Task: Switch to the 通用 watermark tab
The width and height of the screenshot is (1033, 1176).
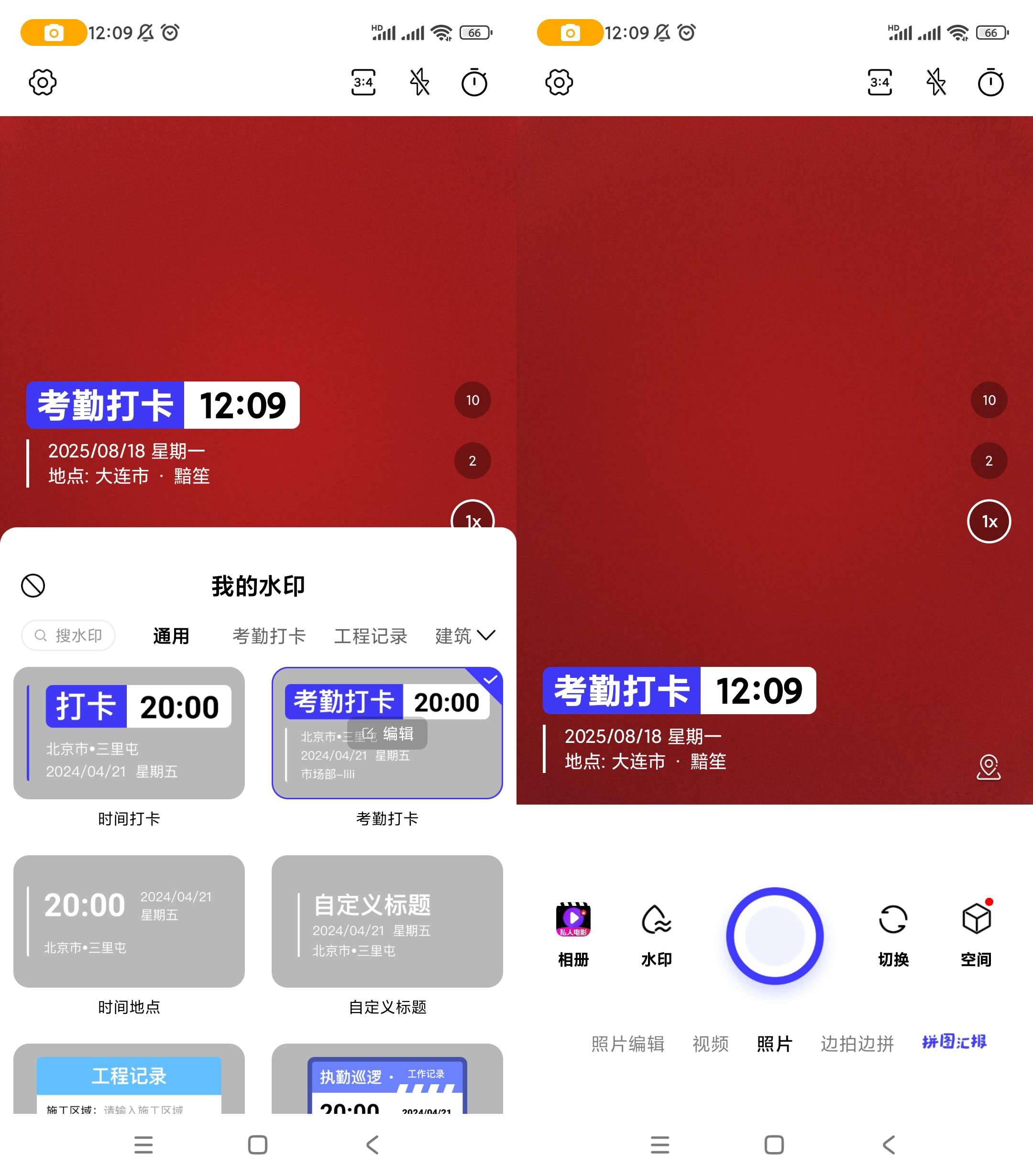Action: pyautogui.click(x=171, y=636)
